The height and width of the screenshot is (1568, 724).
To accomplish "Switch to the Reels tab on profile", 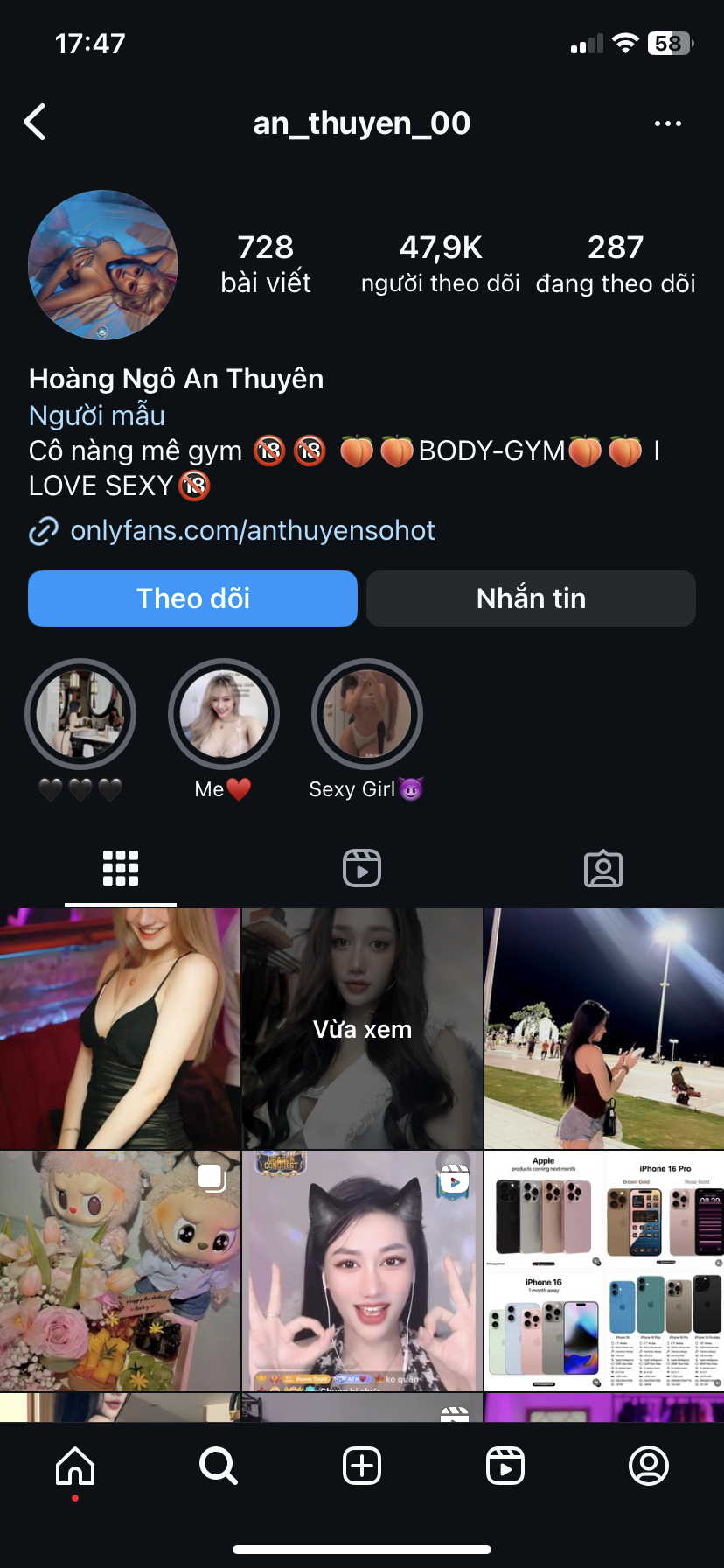I will click(362, 868).
